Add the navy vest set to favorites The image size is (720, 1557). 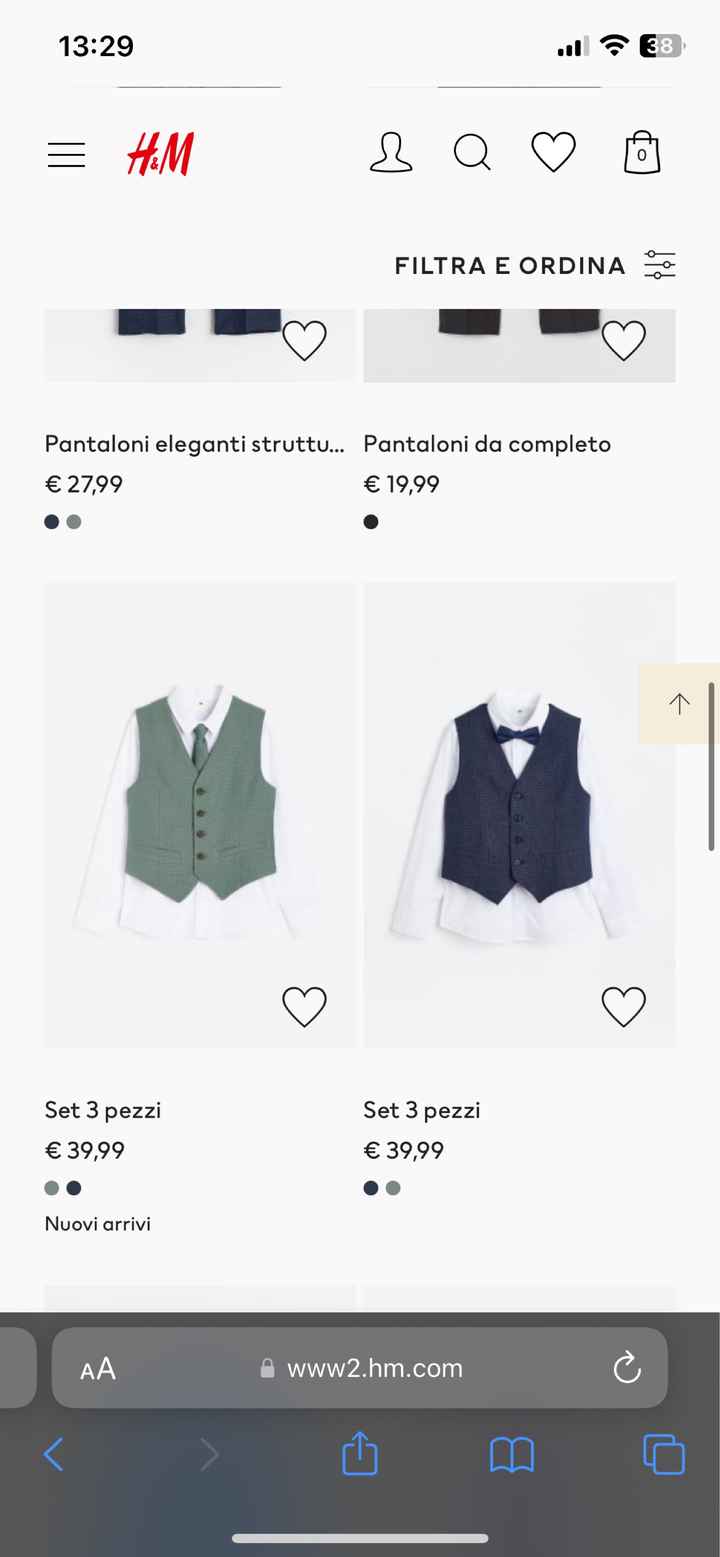[x=623, y=1006]
